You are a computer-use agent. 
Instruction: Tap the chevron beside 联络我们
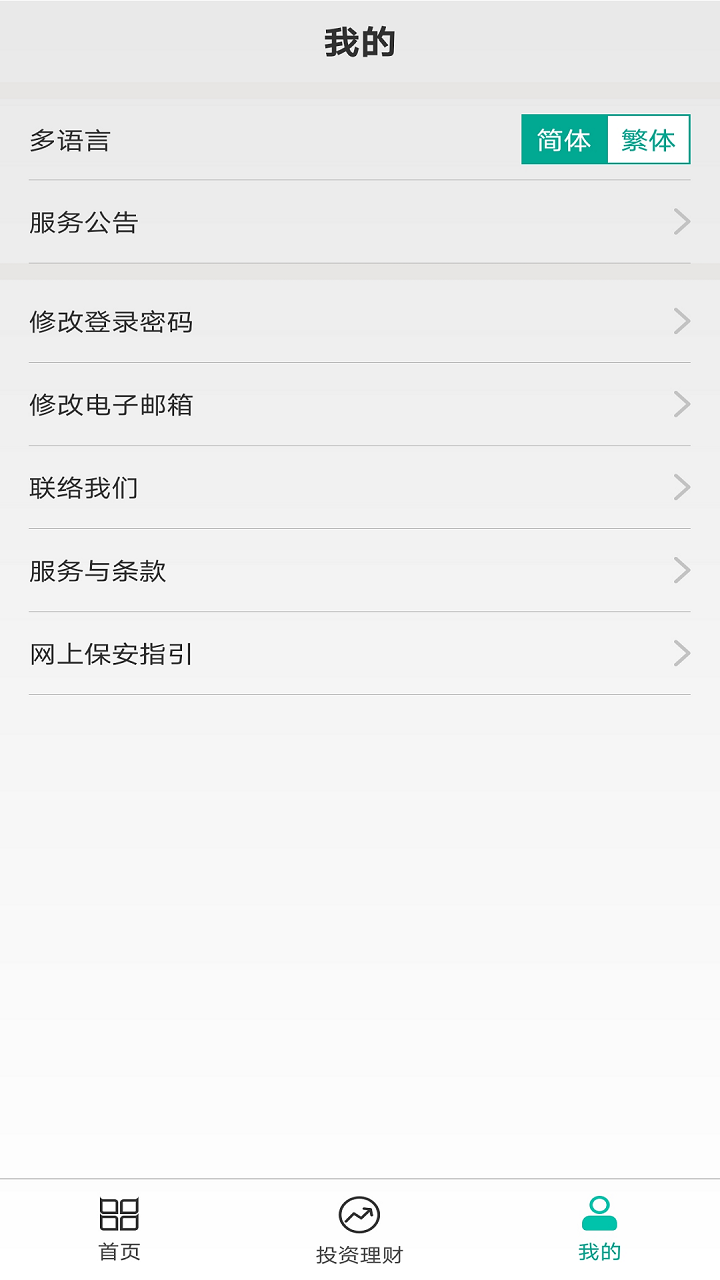681,487
